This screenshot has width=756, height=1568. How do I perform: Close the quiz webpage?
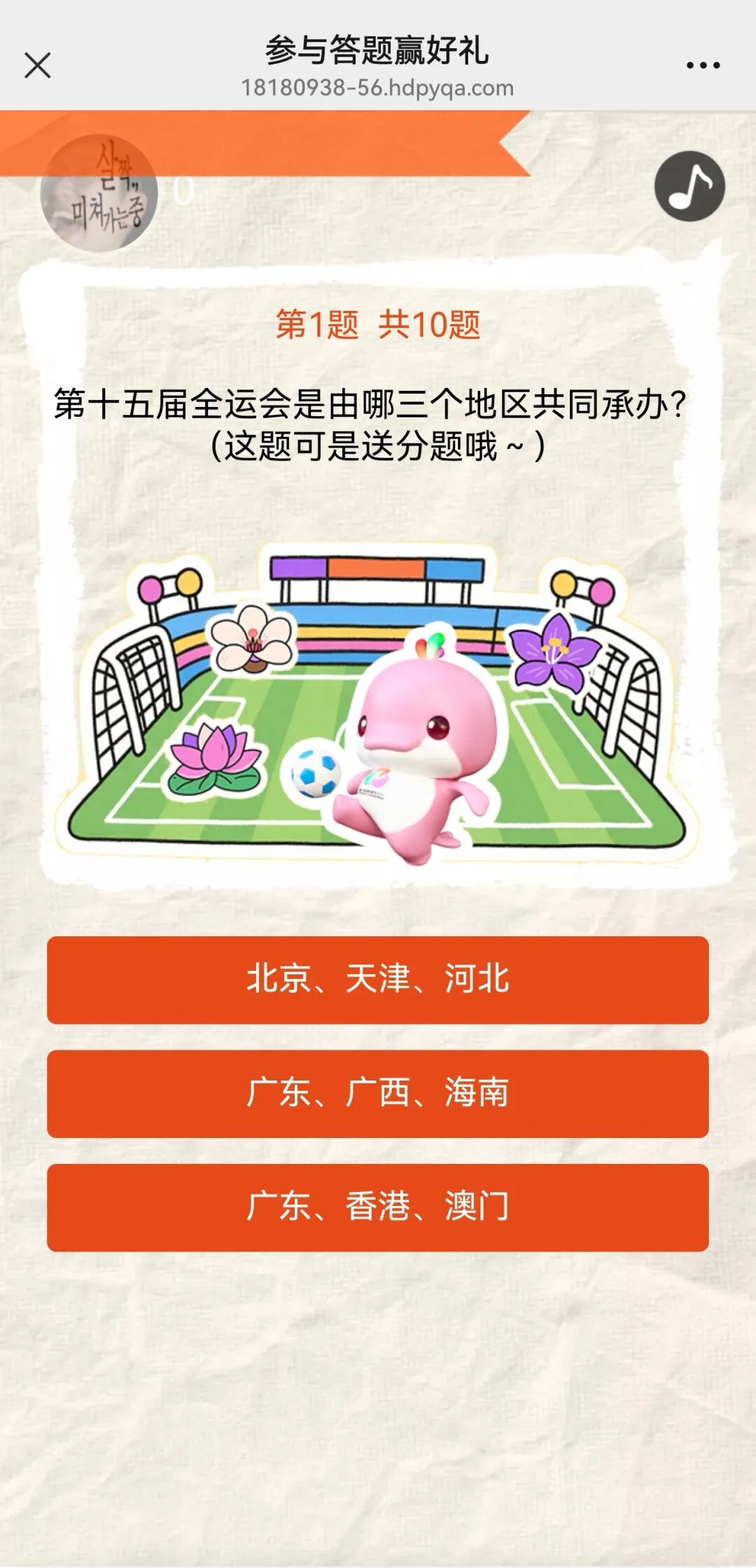coord(38,66)
